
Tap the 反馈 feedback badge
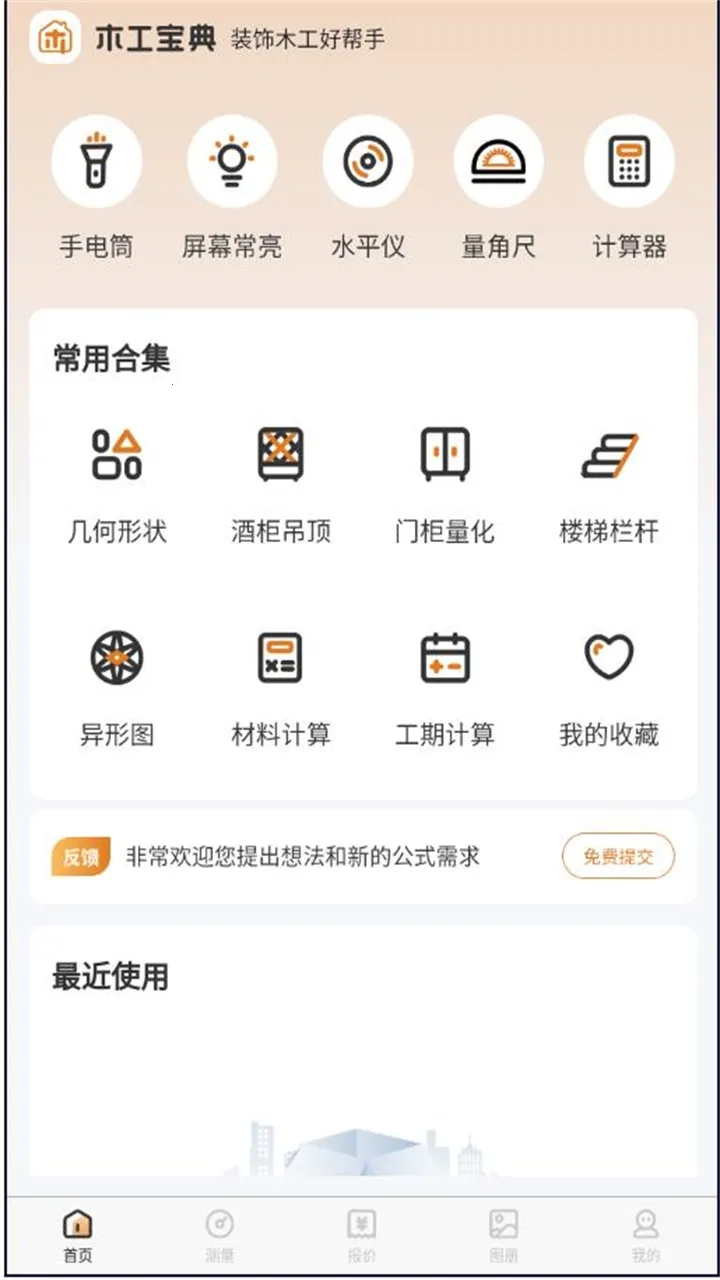79,857
